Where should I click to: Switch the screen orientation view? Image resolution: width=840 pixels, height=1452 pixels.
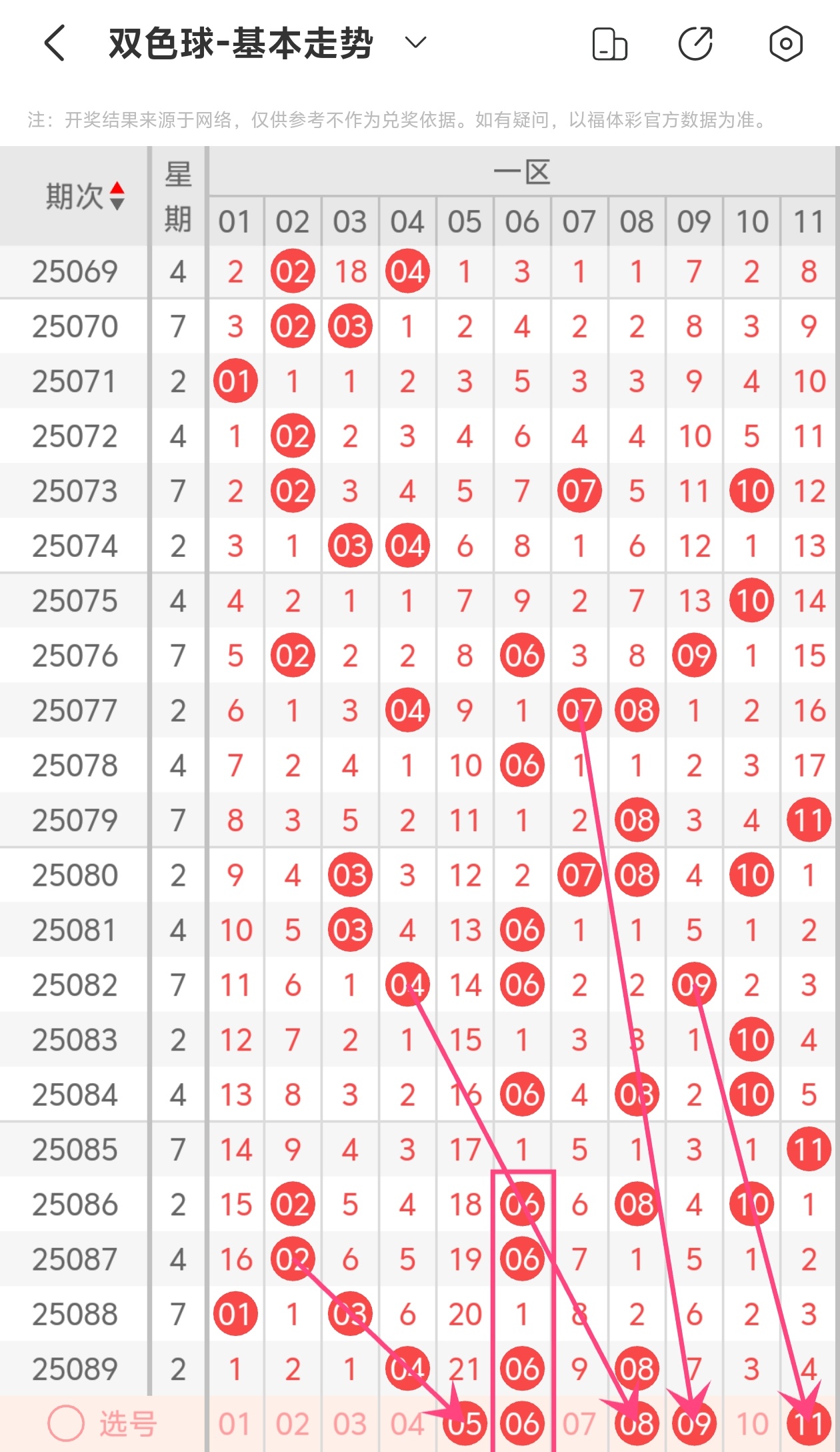tap(609, 44)
